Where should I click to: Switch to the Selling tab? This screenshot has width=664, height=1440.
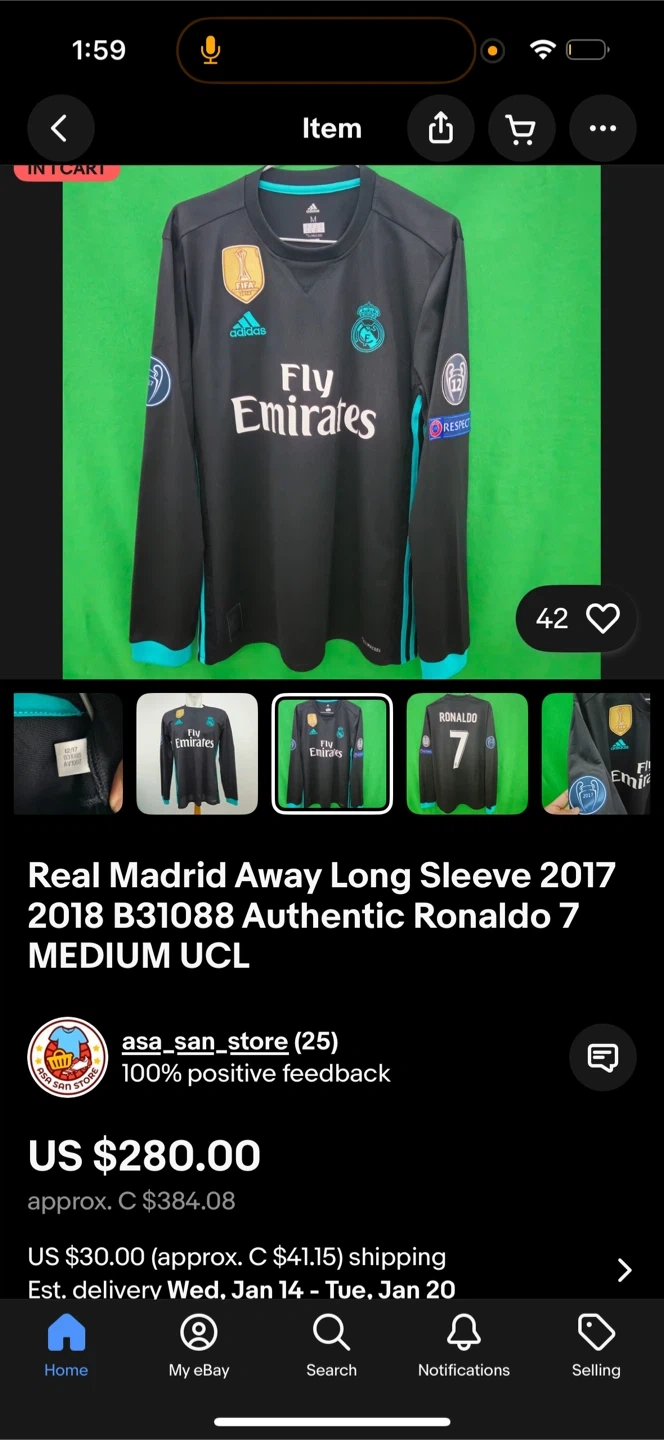point(596,1346)
